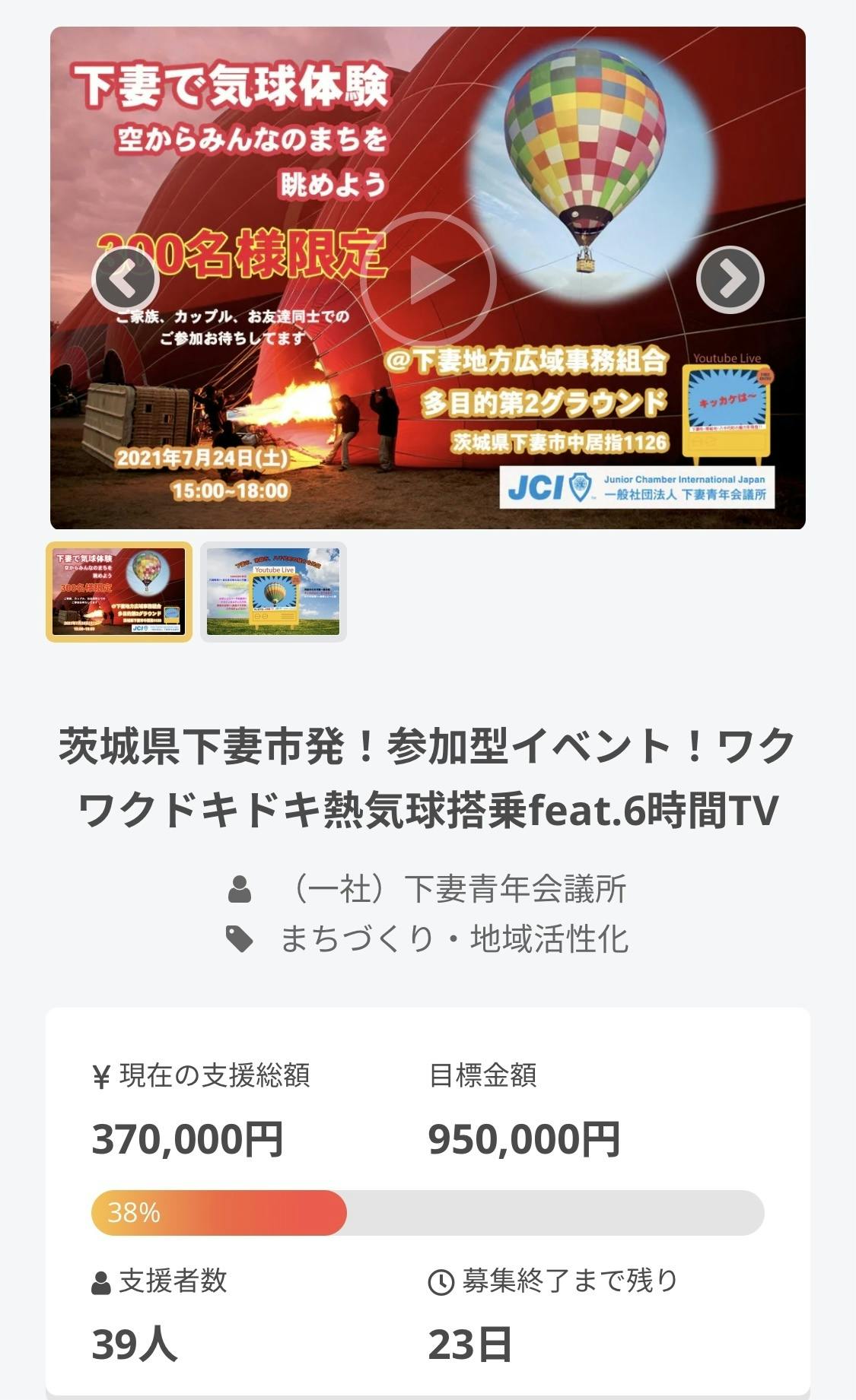This screenshot has height=1400, width=856.
Task: Go to the previous carousel image
Action: [125, 280]
